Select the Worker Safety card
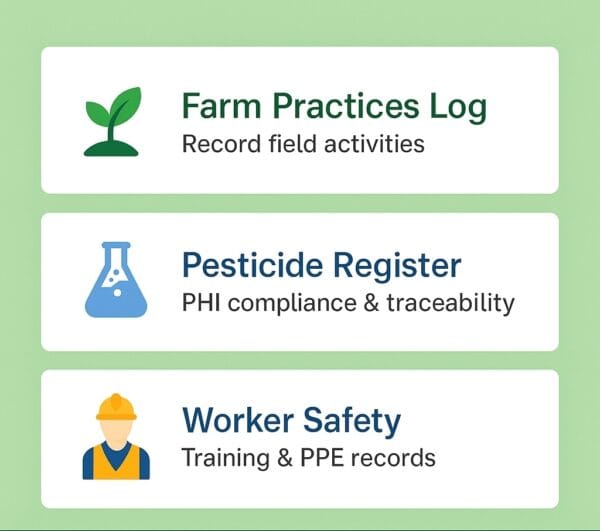 coord(299,438)
